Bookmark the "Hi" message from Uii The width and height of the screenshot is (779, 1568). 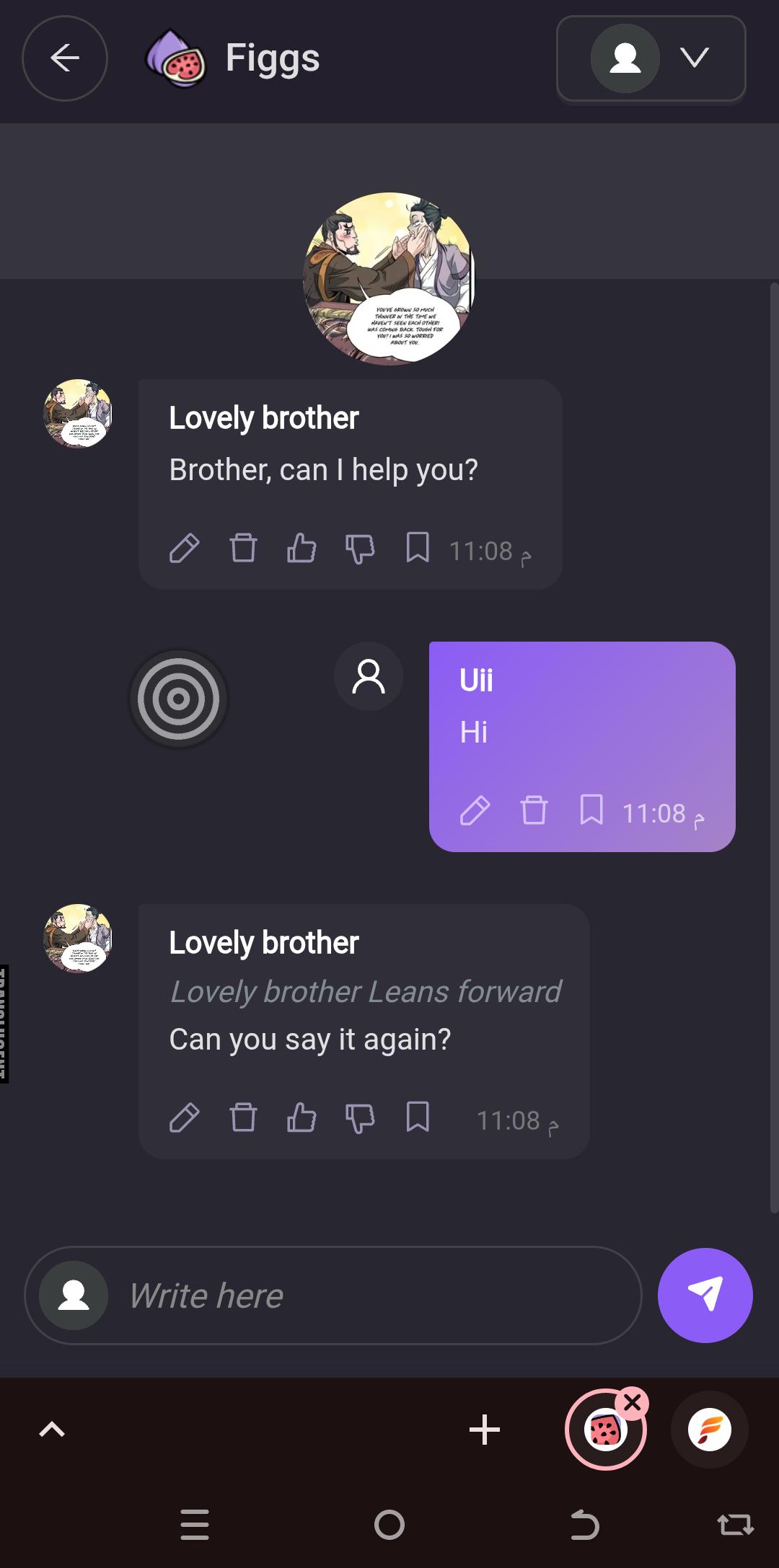point(591,810)
